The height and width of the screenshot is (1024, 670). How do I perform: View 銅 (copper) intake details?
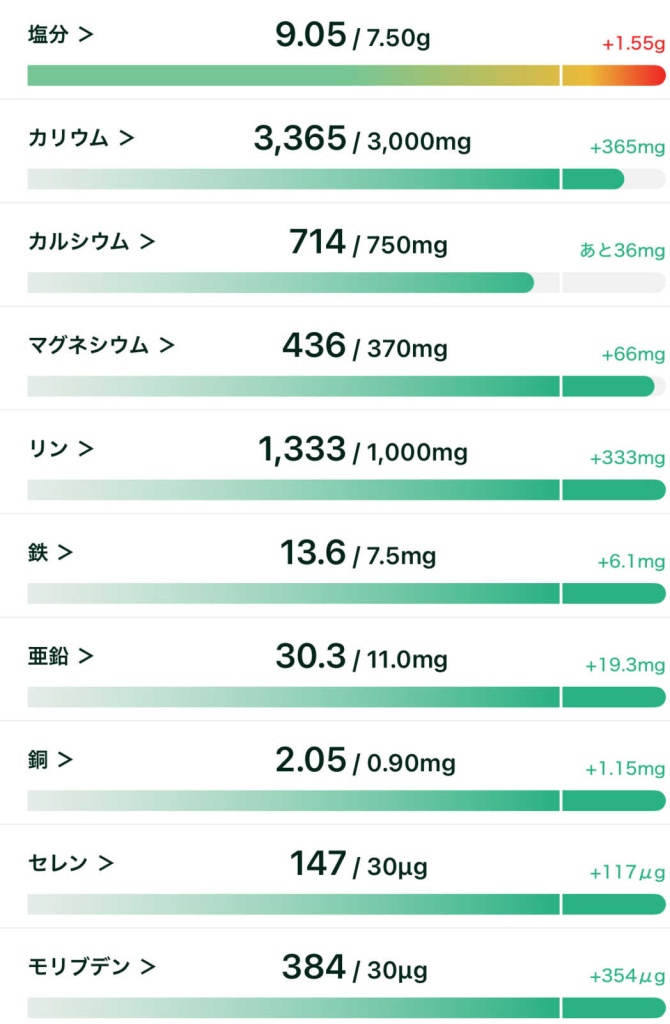[x=51, y=759]
